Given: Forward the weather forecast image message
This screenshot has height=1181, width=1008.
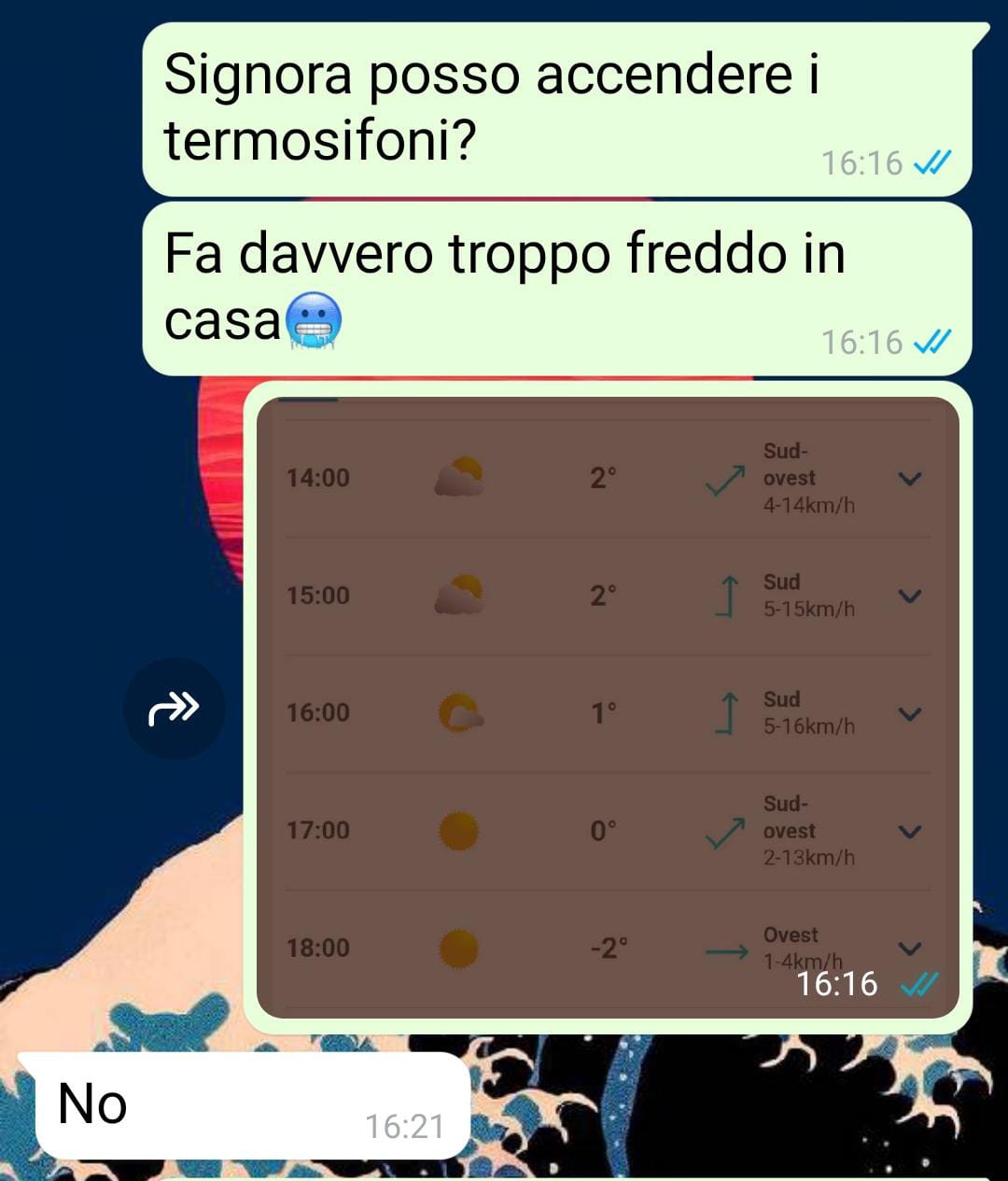Looking at the screenshot, I should tap(174, 708).
